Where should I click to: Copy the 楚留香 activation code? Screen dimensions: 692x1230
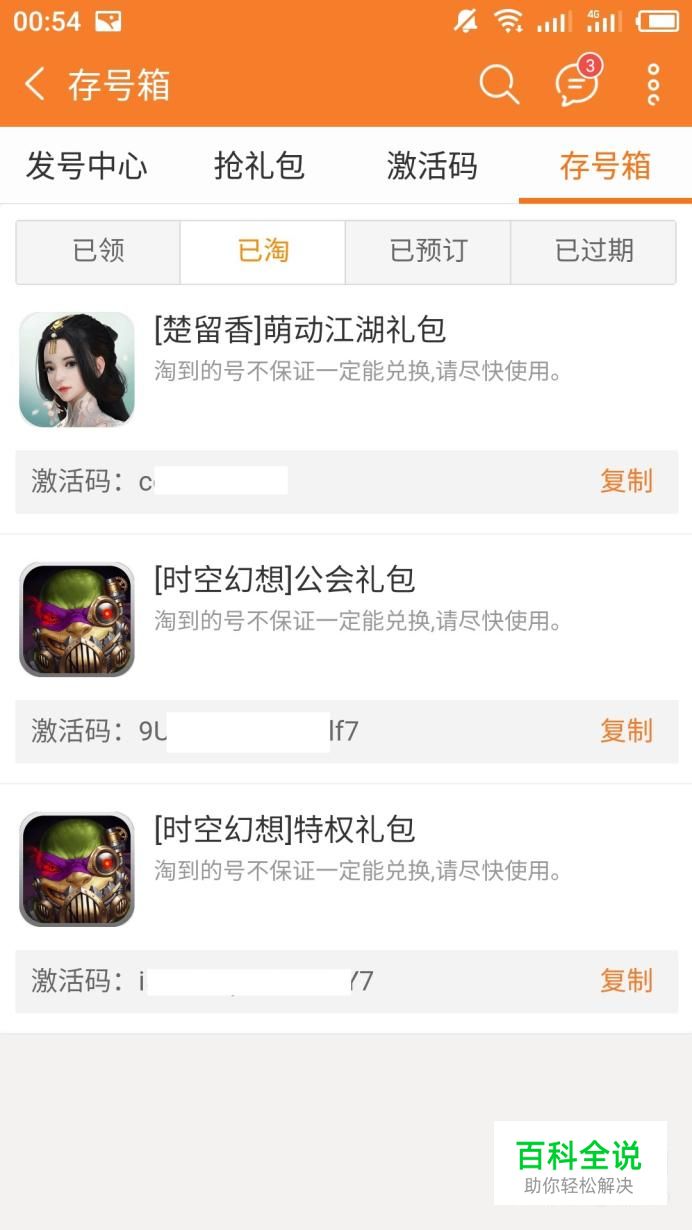pos(626,481)
